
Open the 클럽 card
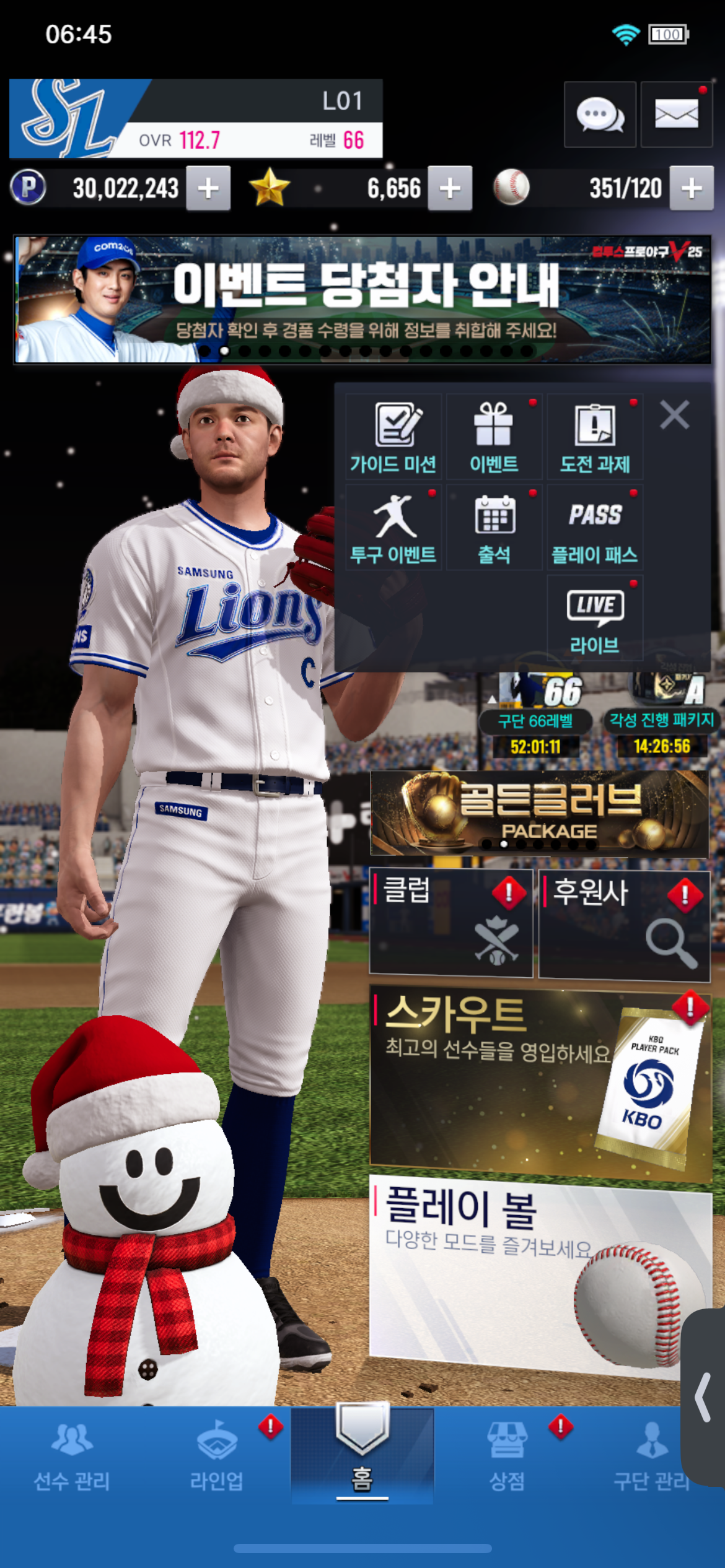click(450, 923)
